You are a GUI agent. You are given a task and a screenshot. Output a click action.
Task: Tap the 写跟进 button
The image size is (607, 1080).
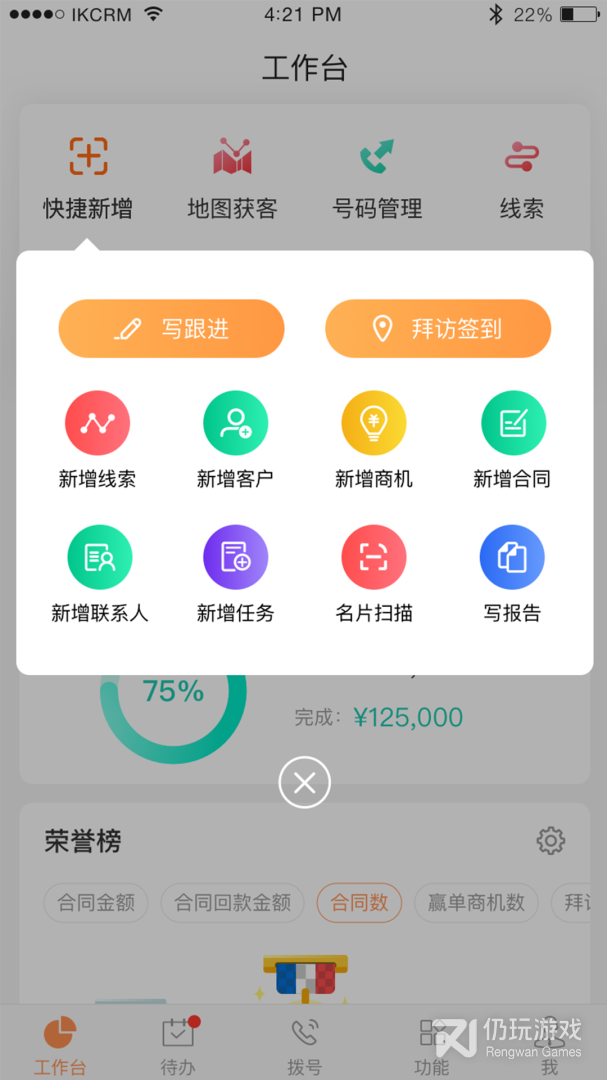pos(171,328)
